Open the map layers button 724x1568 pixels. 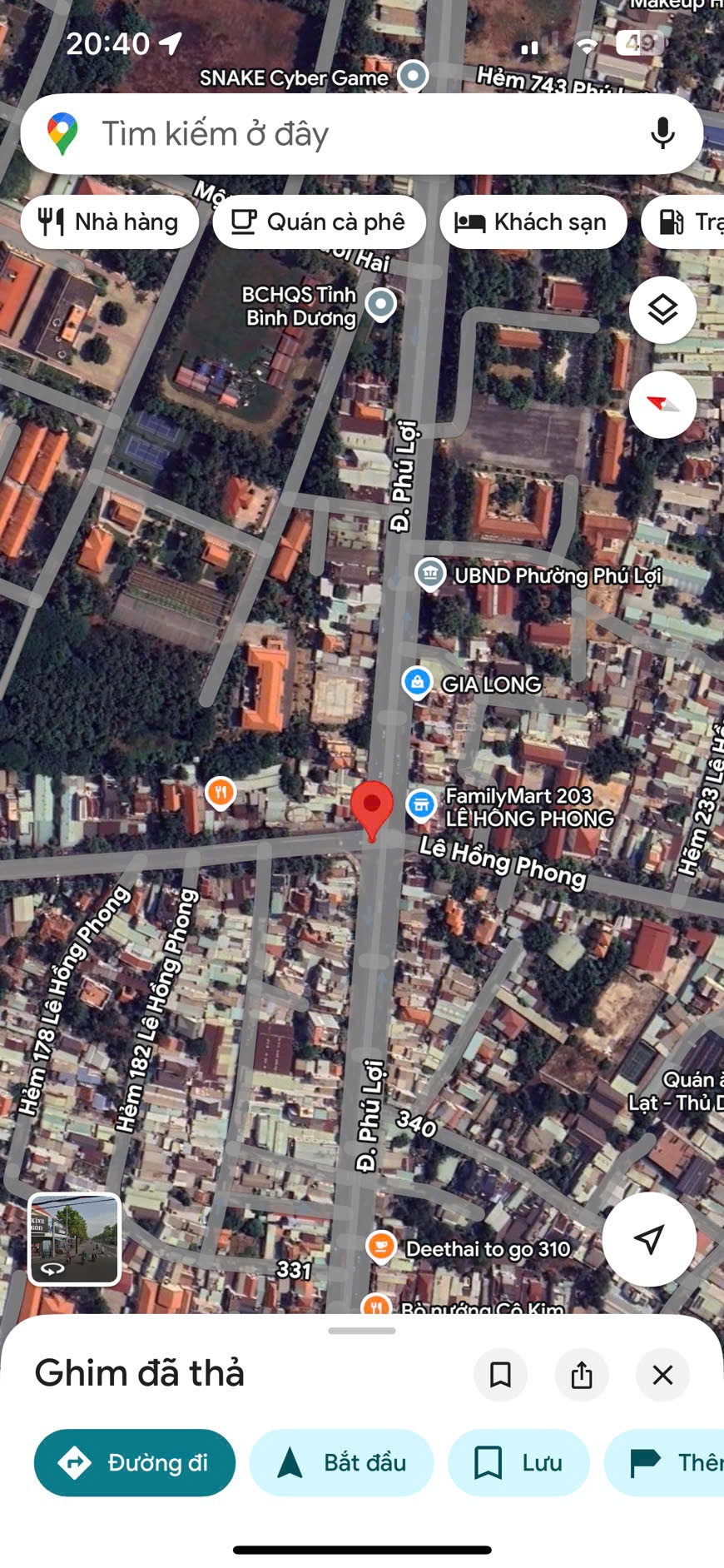(x=662, y=311)
